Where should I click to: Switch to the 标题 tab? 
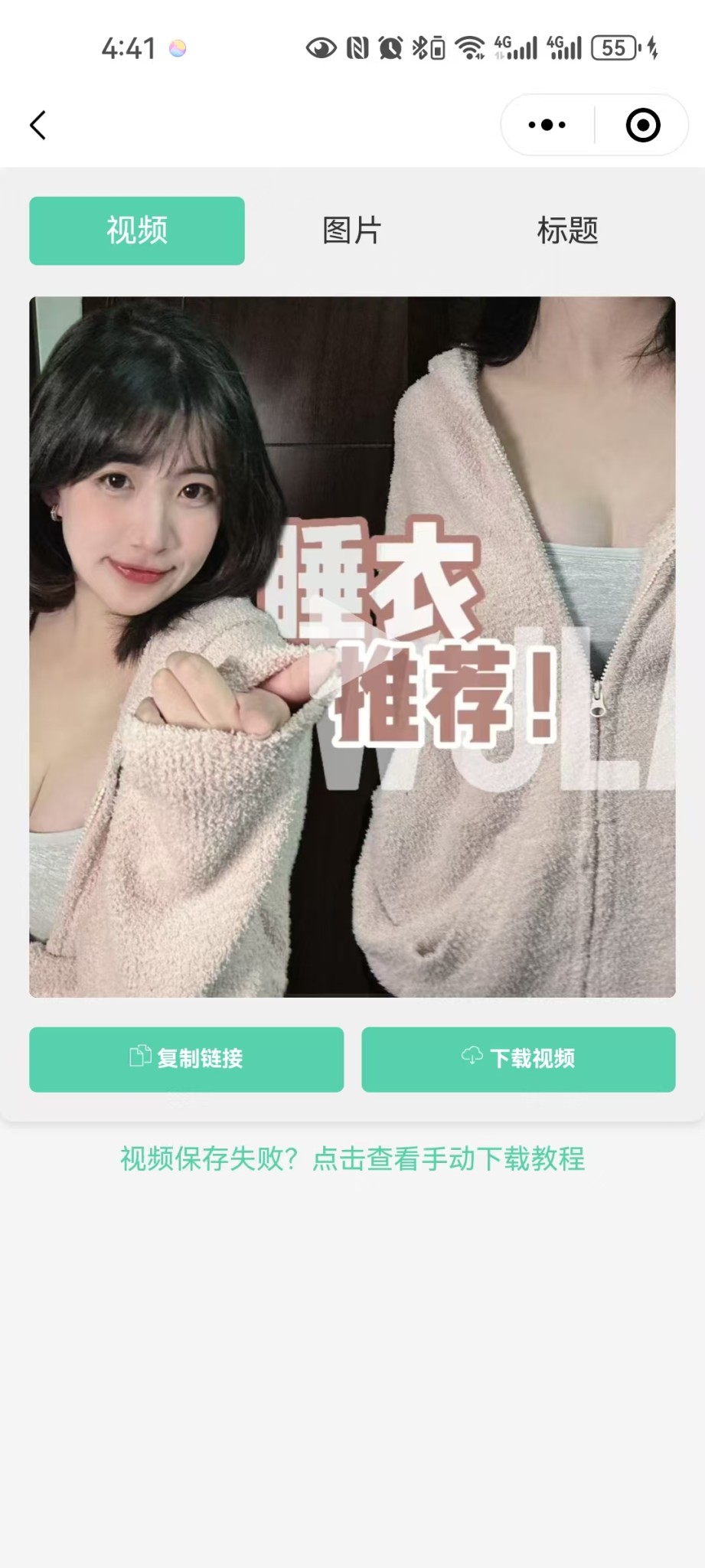coord(567,230)
